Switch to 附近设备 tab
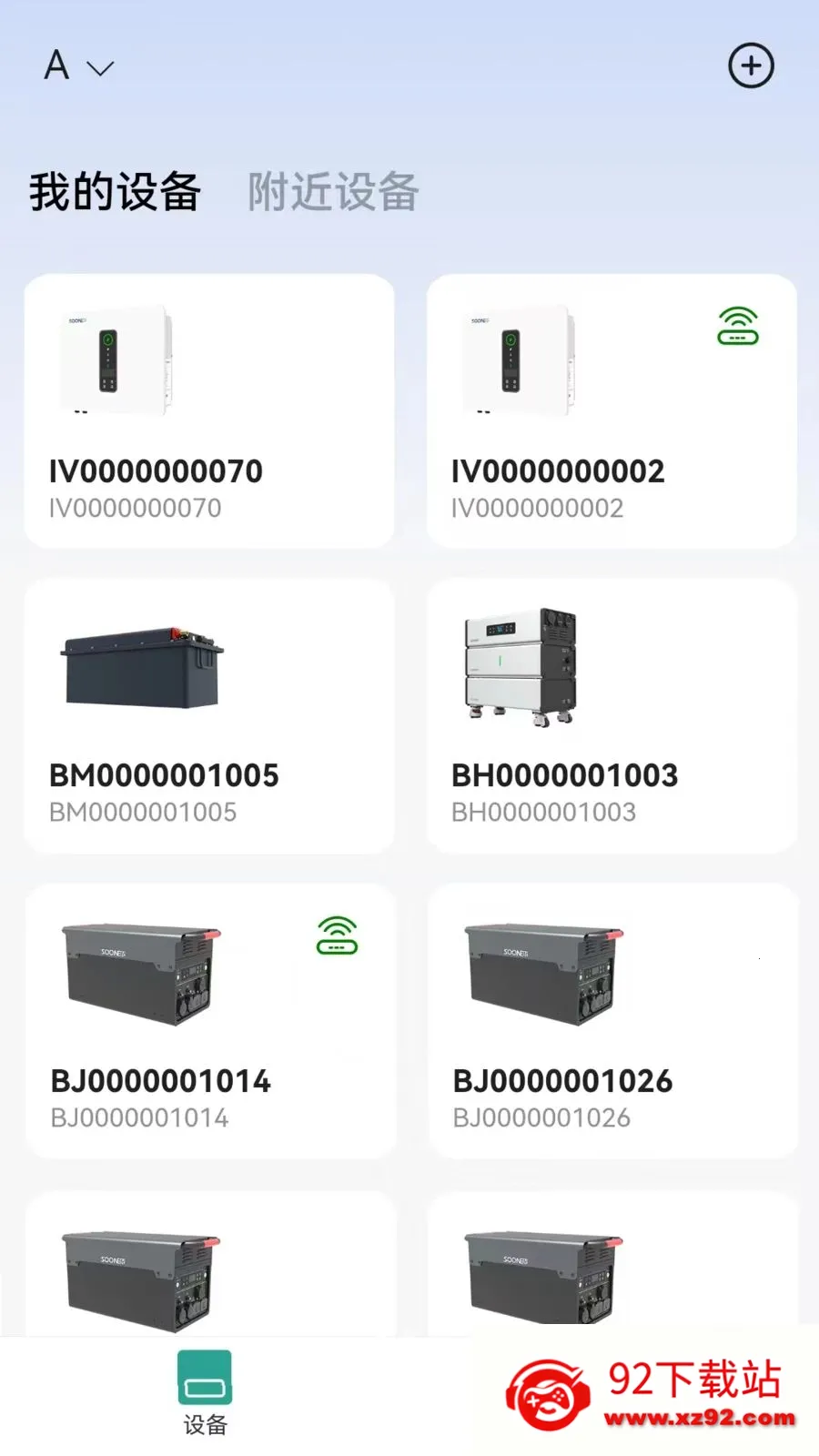The image size is (819, 1456). pos(333,192)
